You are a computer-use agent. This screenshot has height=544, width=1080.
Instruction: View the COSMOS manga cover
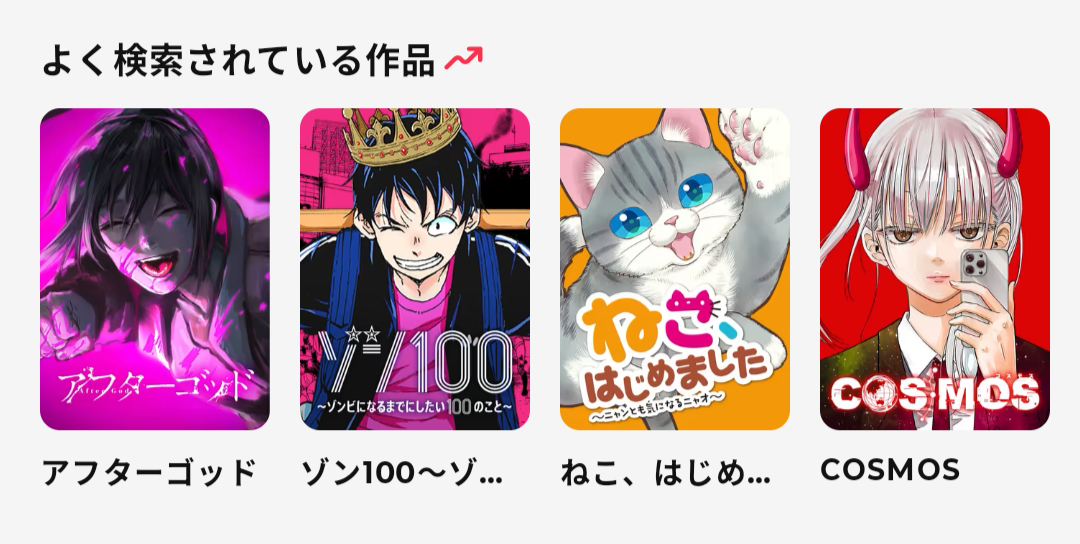935,269
